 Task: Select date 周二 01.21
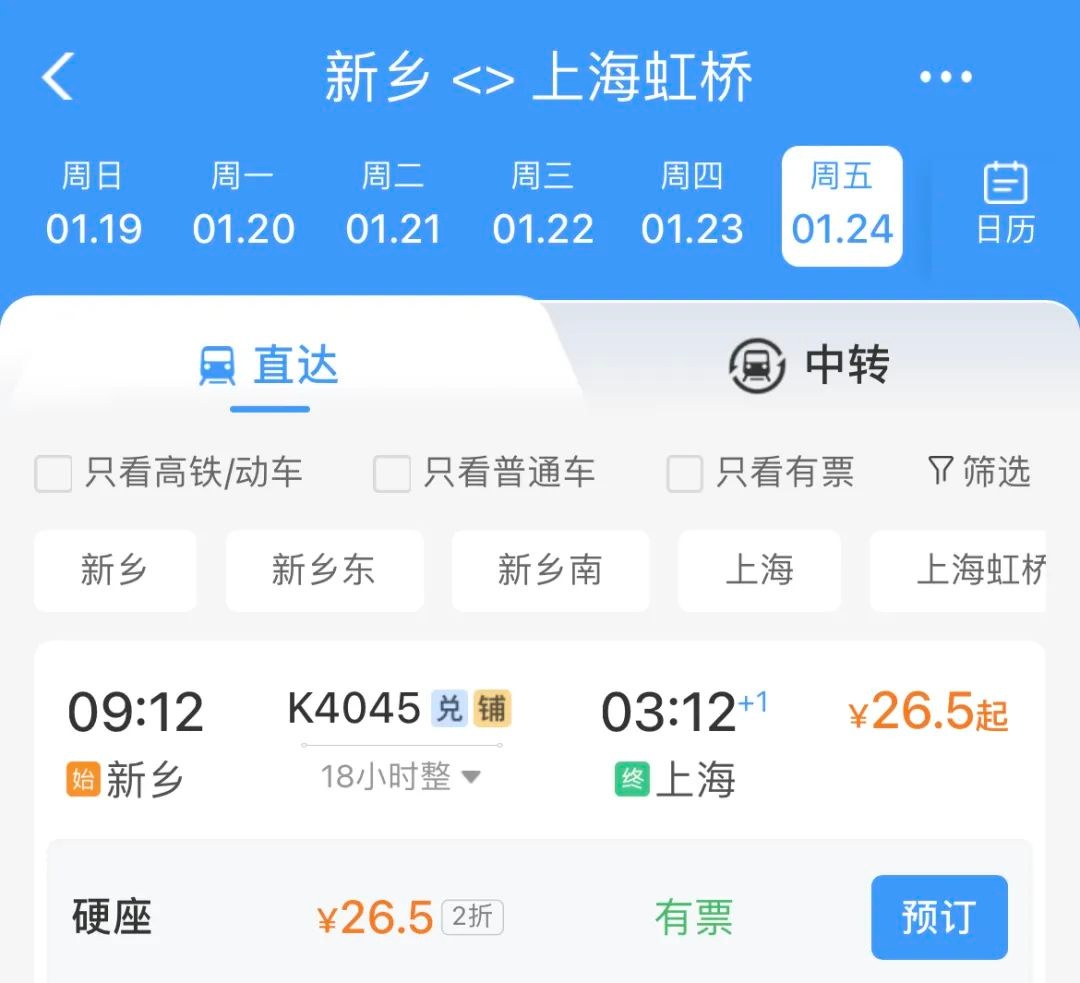(x=393, y=206)
